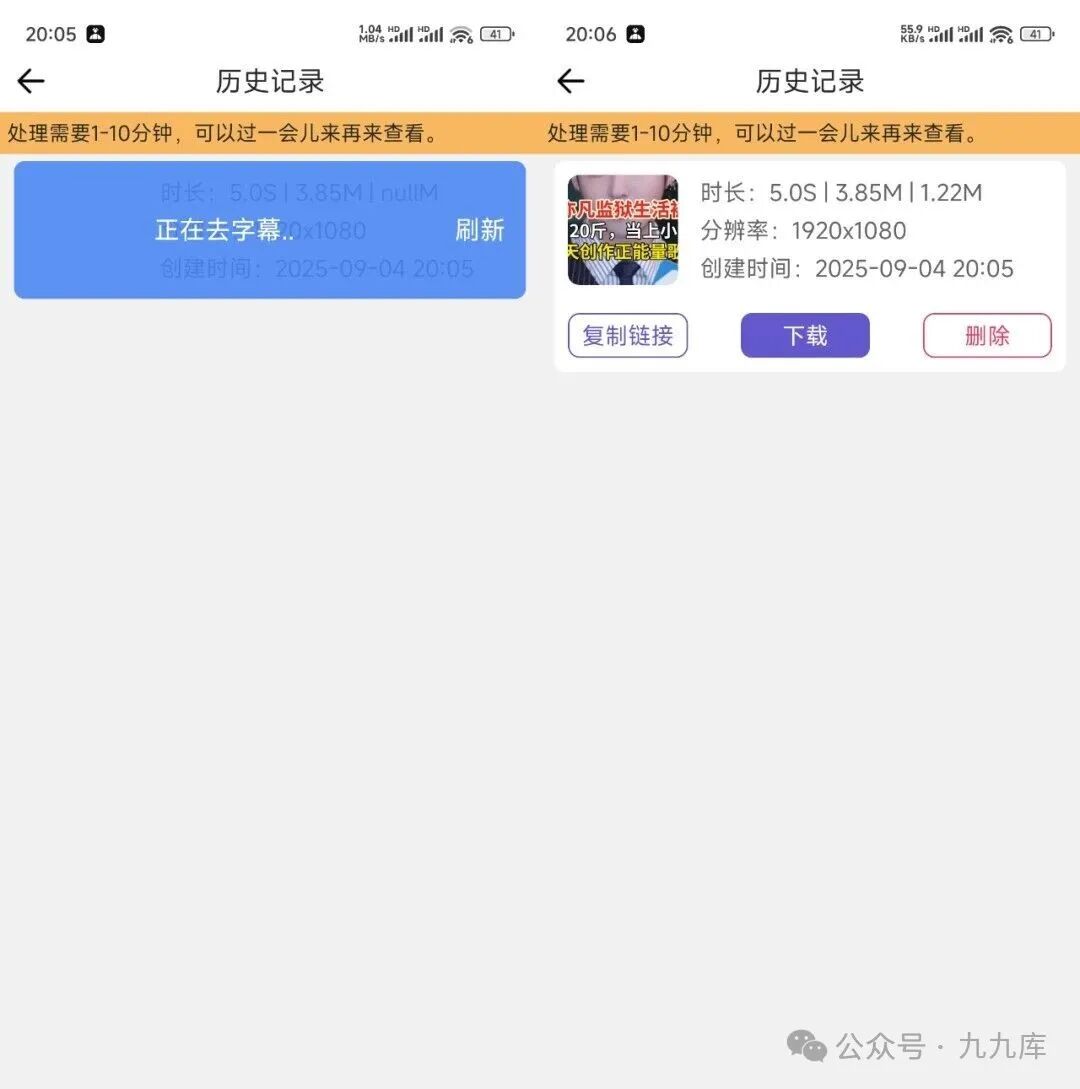Image resolution: width=1080 pixels, height=1089 pixels.
Task: Click the 复制链接 copy link button
Action: pyautogui.click(x=627, y=335)
